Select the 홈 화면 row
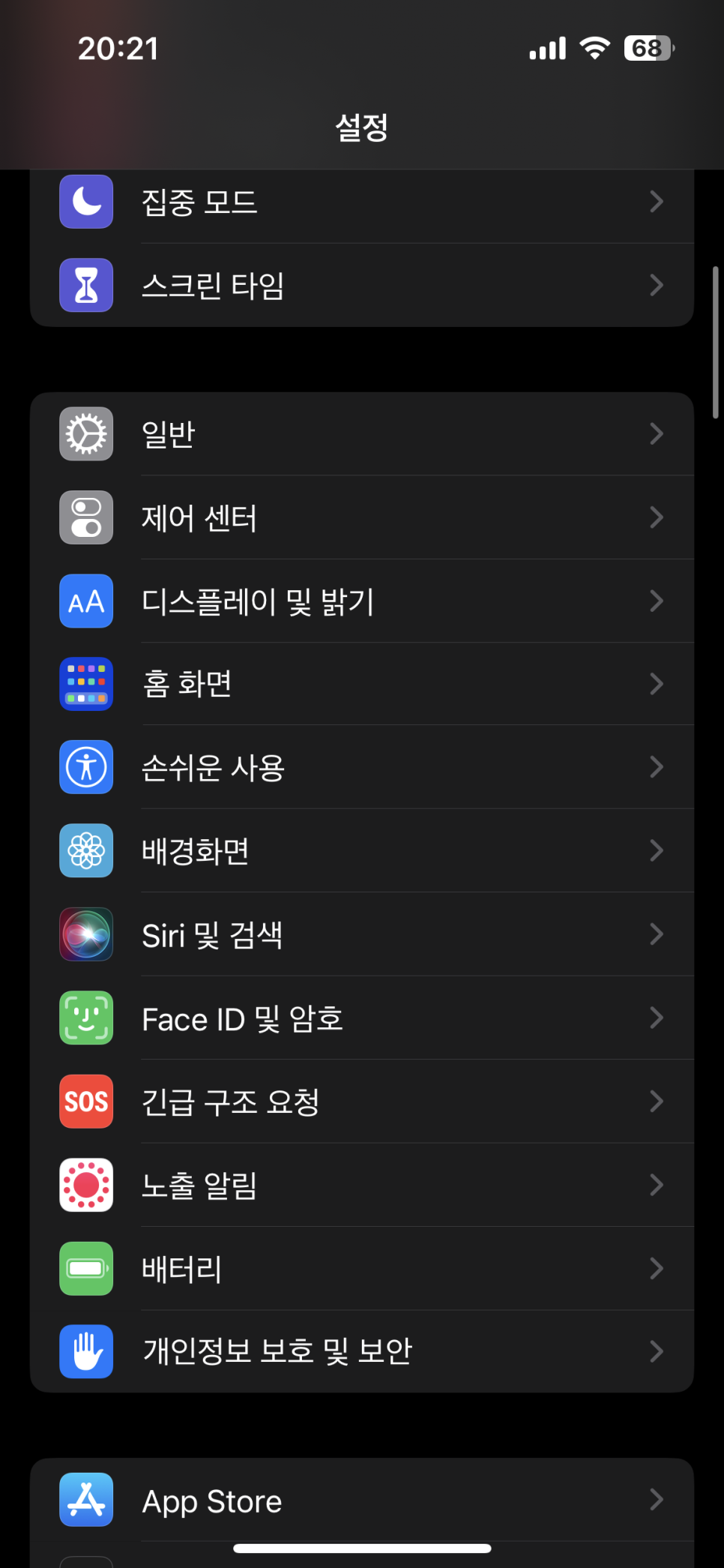The image size is (724, 1568). tap(362, 684)
